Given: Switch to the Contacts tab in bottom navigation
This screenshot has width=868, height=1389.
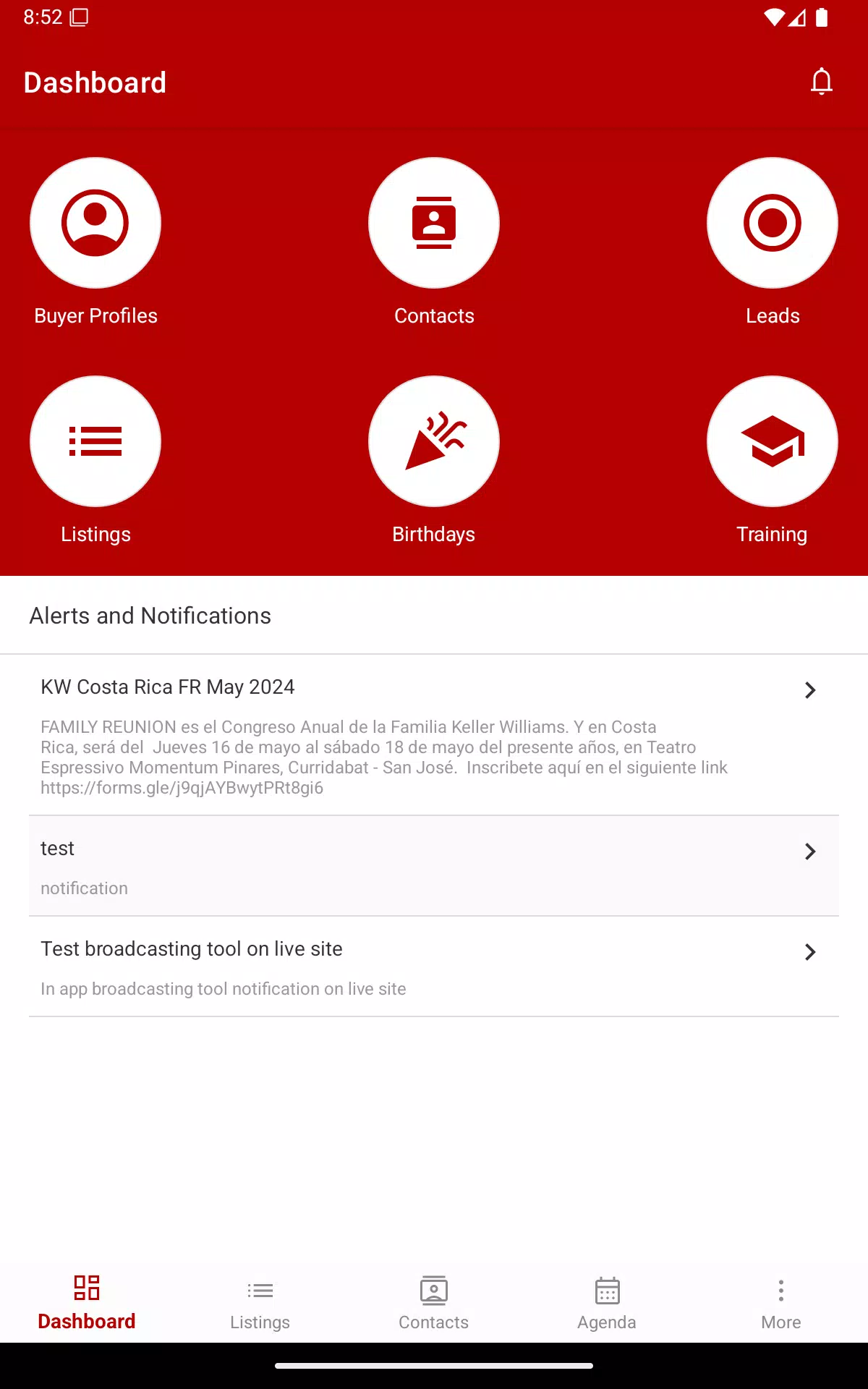Looking at the screenshot, I should [434, 1302].
